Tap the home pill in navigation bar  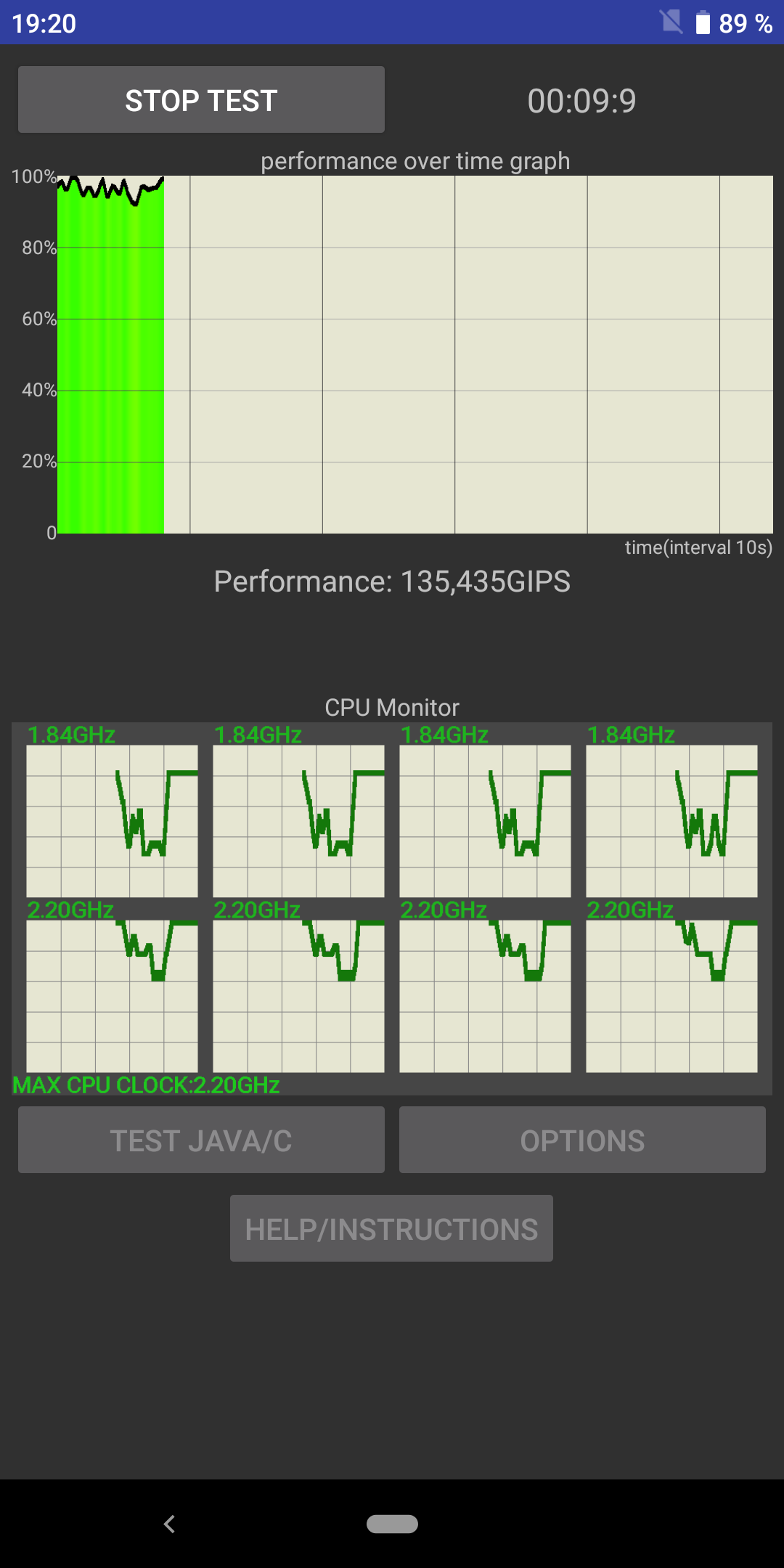392,1524
